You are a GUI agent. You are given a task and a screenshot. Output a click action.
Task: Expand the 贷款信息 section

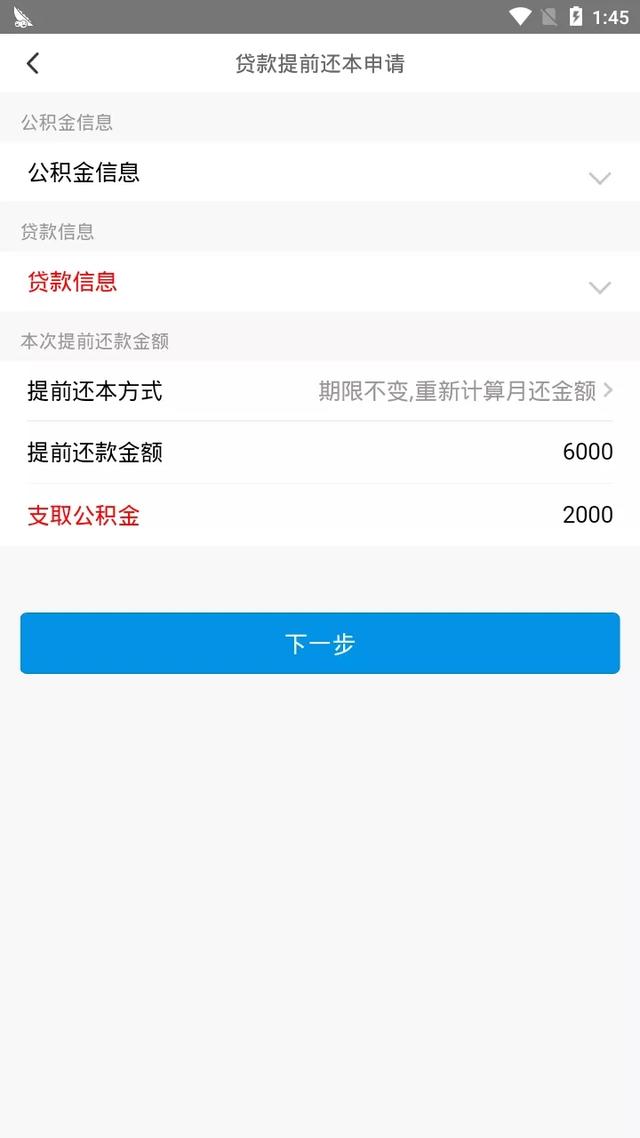pos(599,287)
